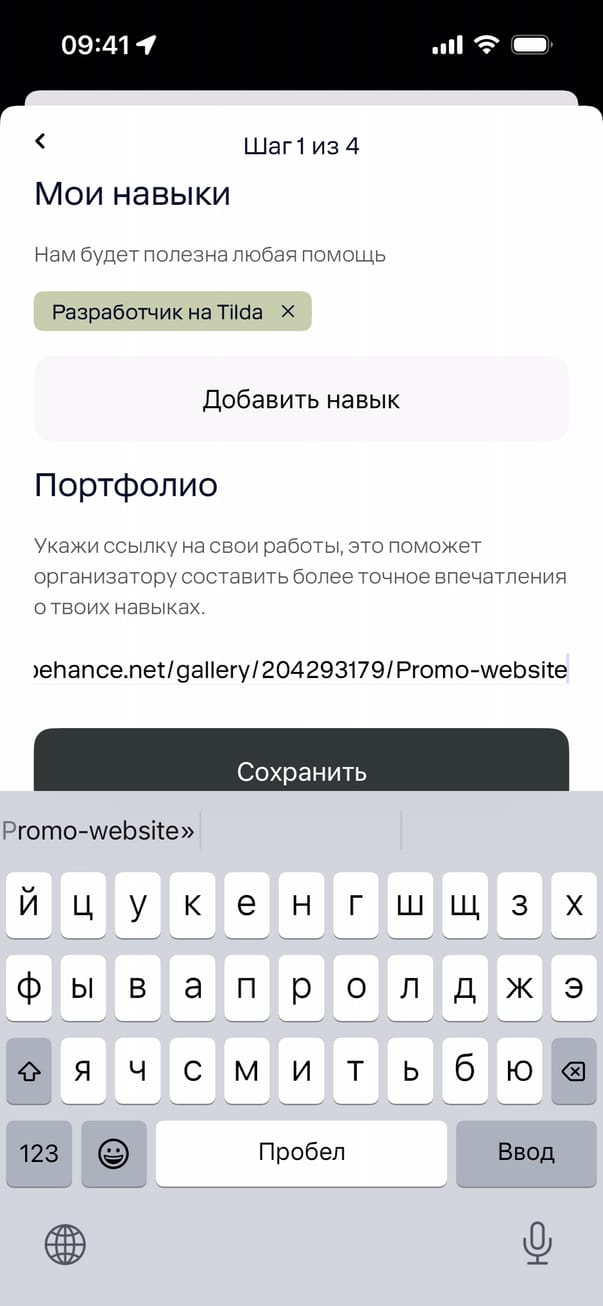Switch keyboard to 123 numbers layout
This screenshot has height=1306, width=603.
click(39, 1153)
